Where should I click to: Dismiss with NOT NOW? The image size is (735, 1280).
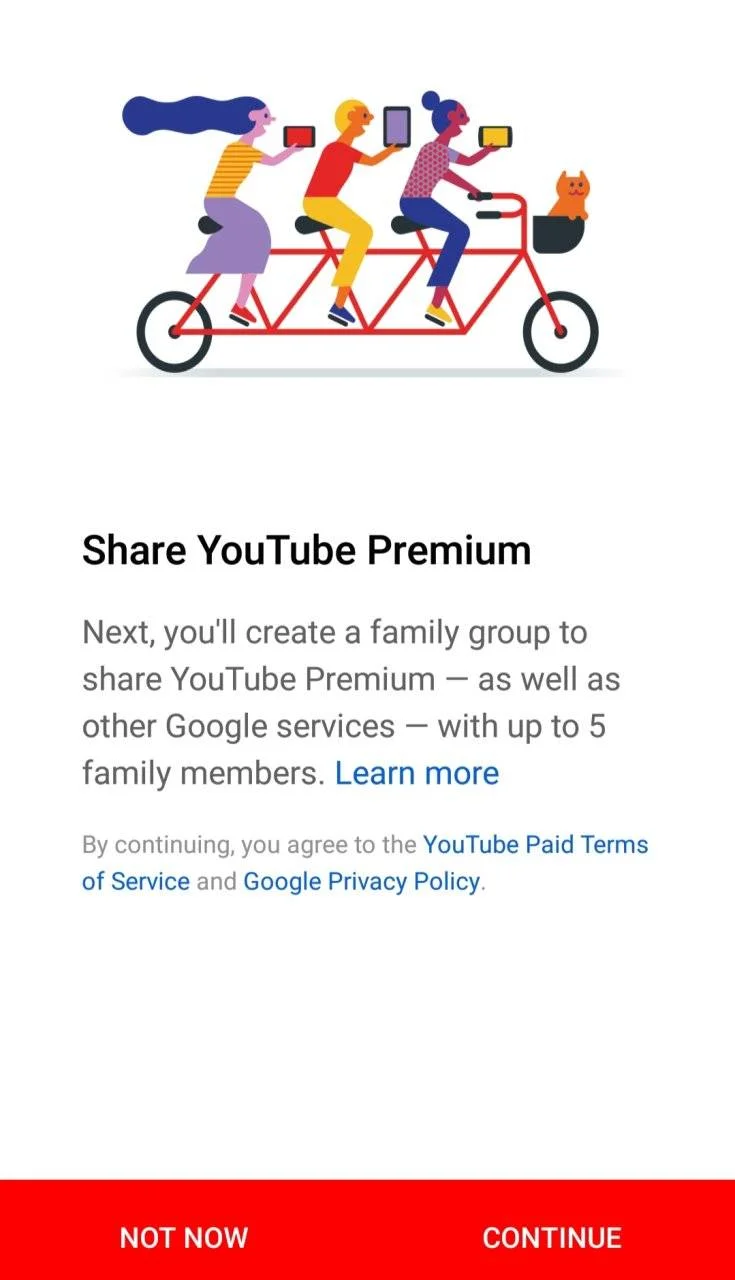tap(184, 1237)
